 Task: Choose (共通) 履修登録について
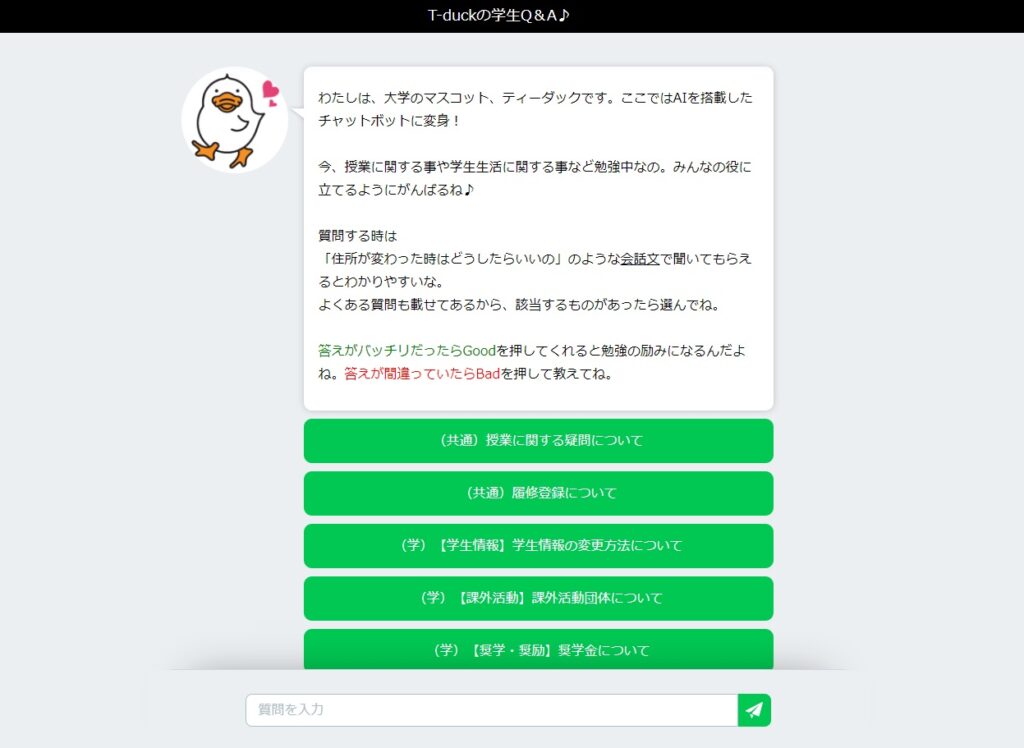pos(538,493)
